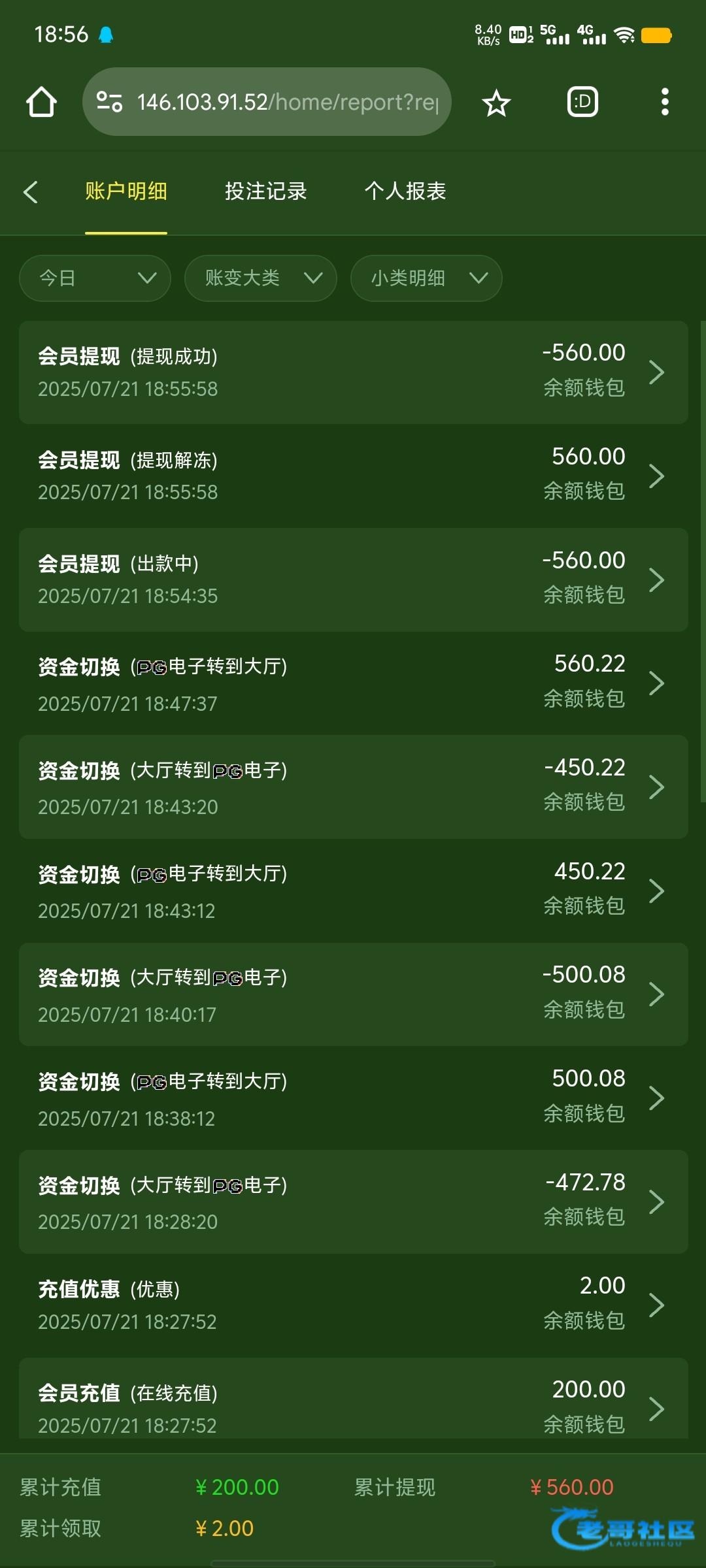Open the -472.78 fund transfer record
Screen dimensions: 706x1568
pyautogui.click(x=353, y=1201)
